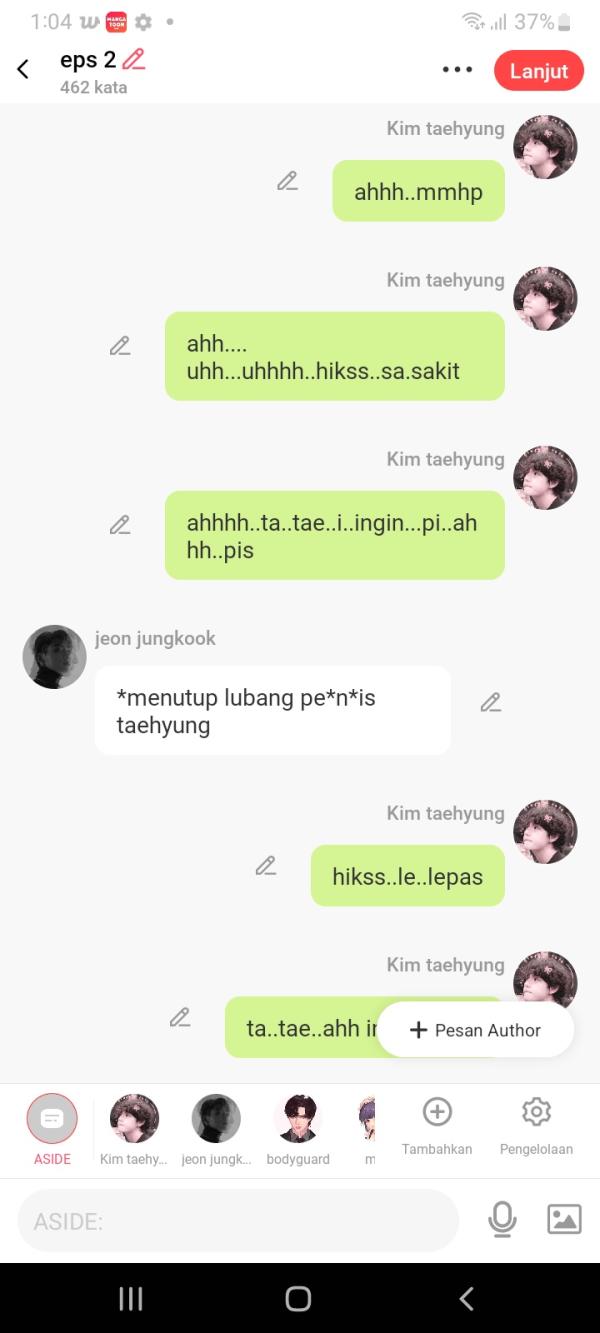Edit jeon jungkook's message
600x1333 pixels.
click(x=490, y=702)
